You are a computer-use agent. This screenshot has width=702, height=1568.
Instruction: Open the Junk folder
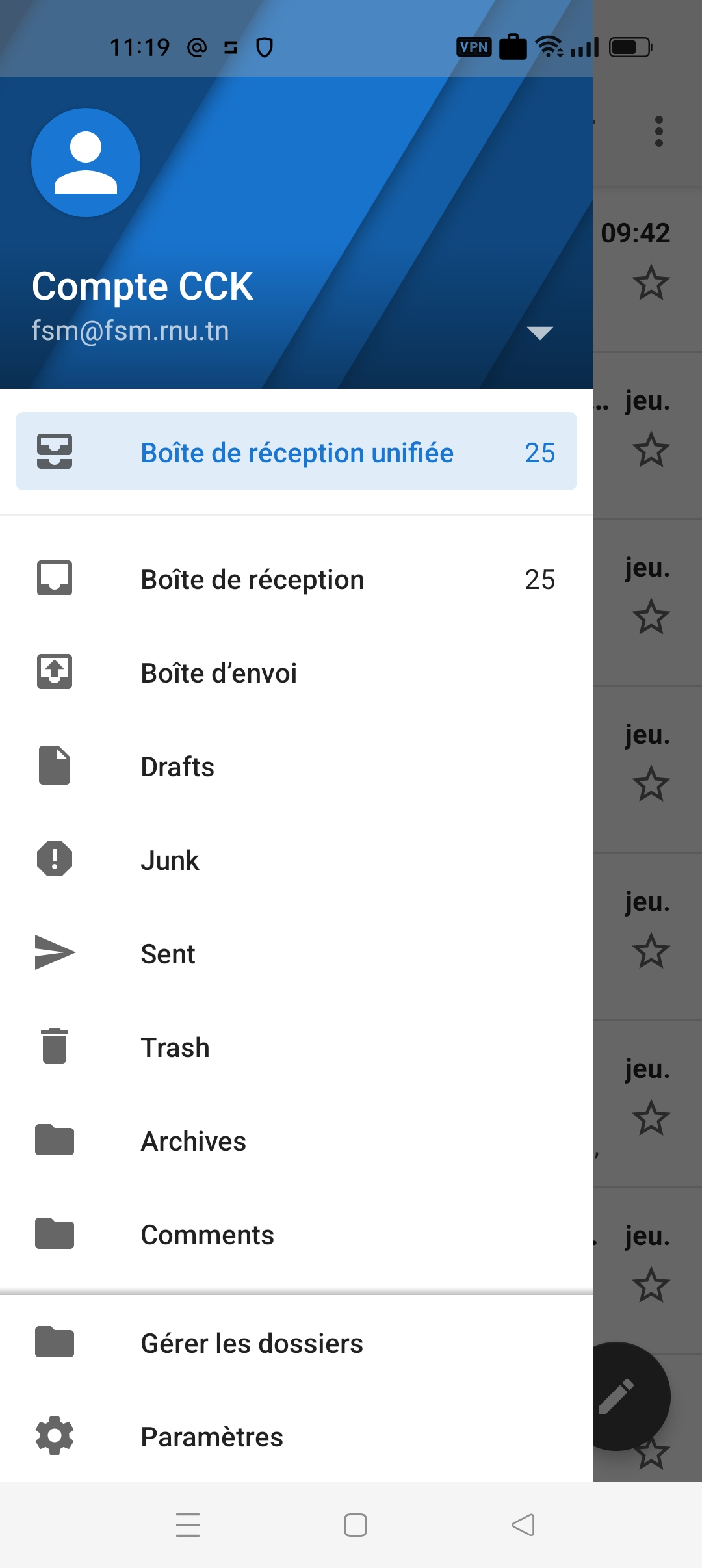click(x=296, y=860)
